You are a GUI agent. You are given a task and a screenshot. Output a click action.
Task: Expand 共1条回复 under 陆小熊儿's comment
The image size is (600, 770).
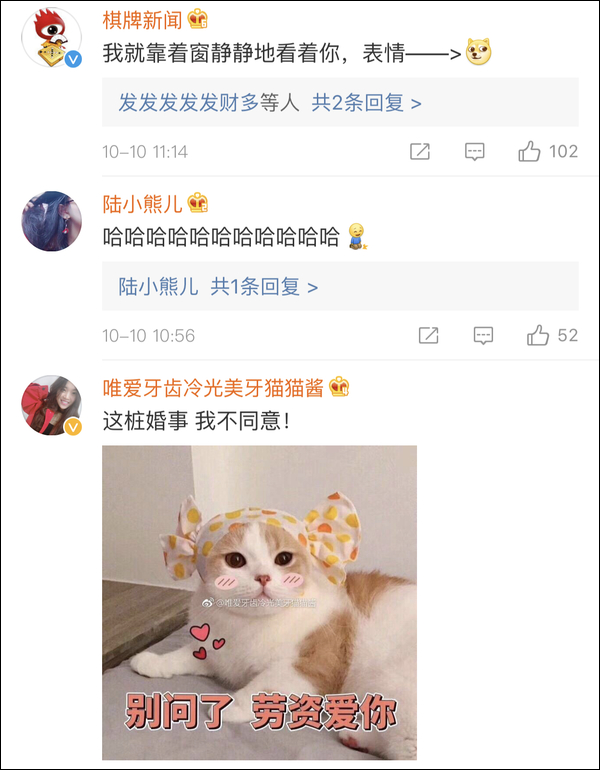(x=264, y=287)
